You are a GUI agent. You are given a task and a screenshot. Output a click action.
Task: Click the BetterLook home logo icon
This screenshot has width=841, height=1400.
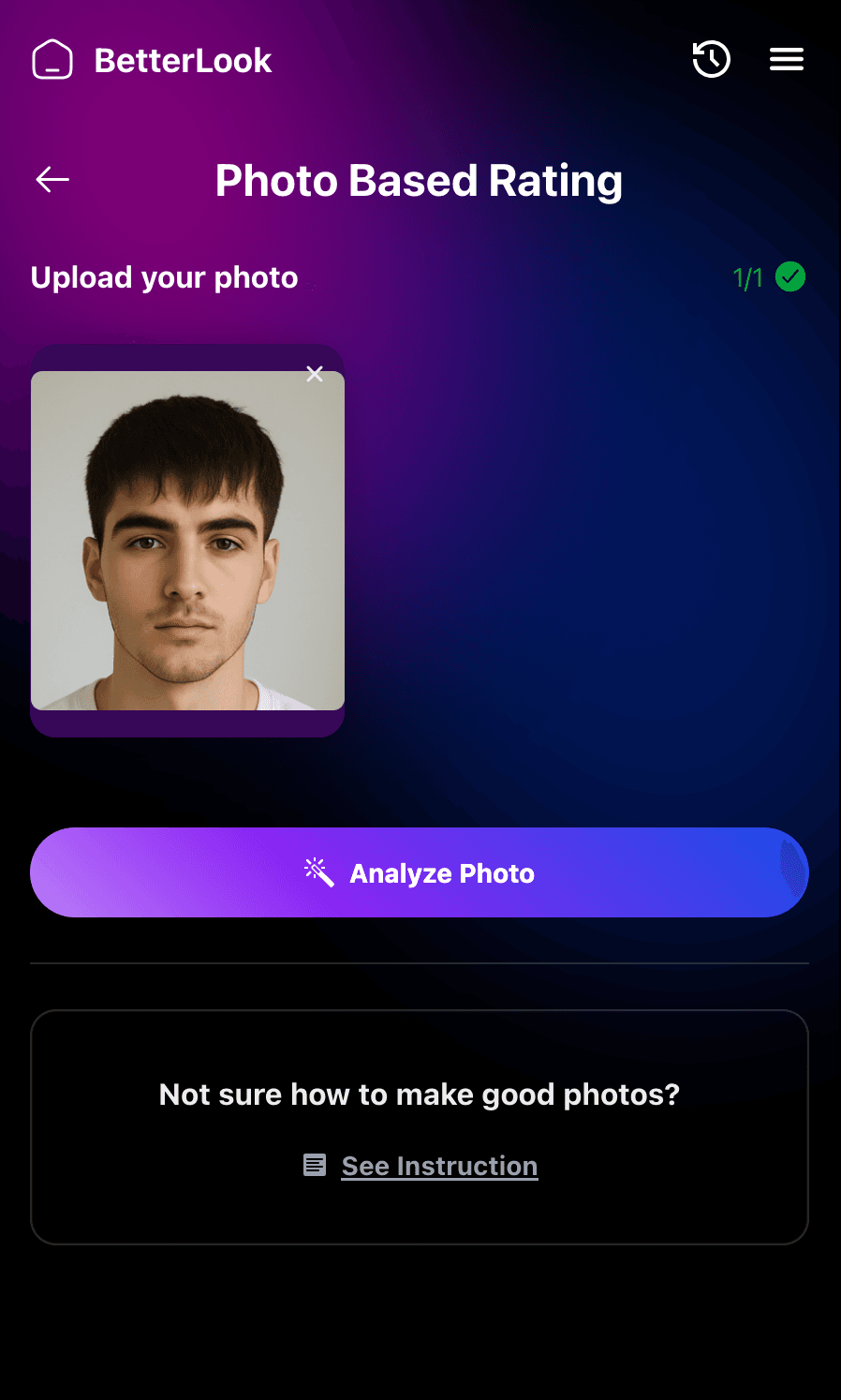[x=52, y=59]
